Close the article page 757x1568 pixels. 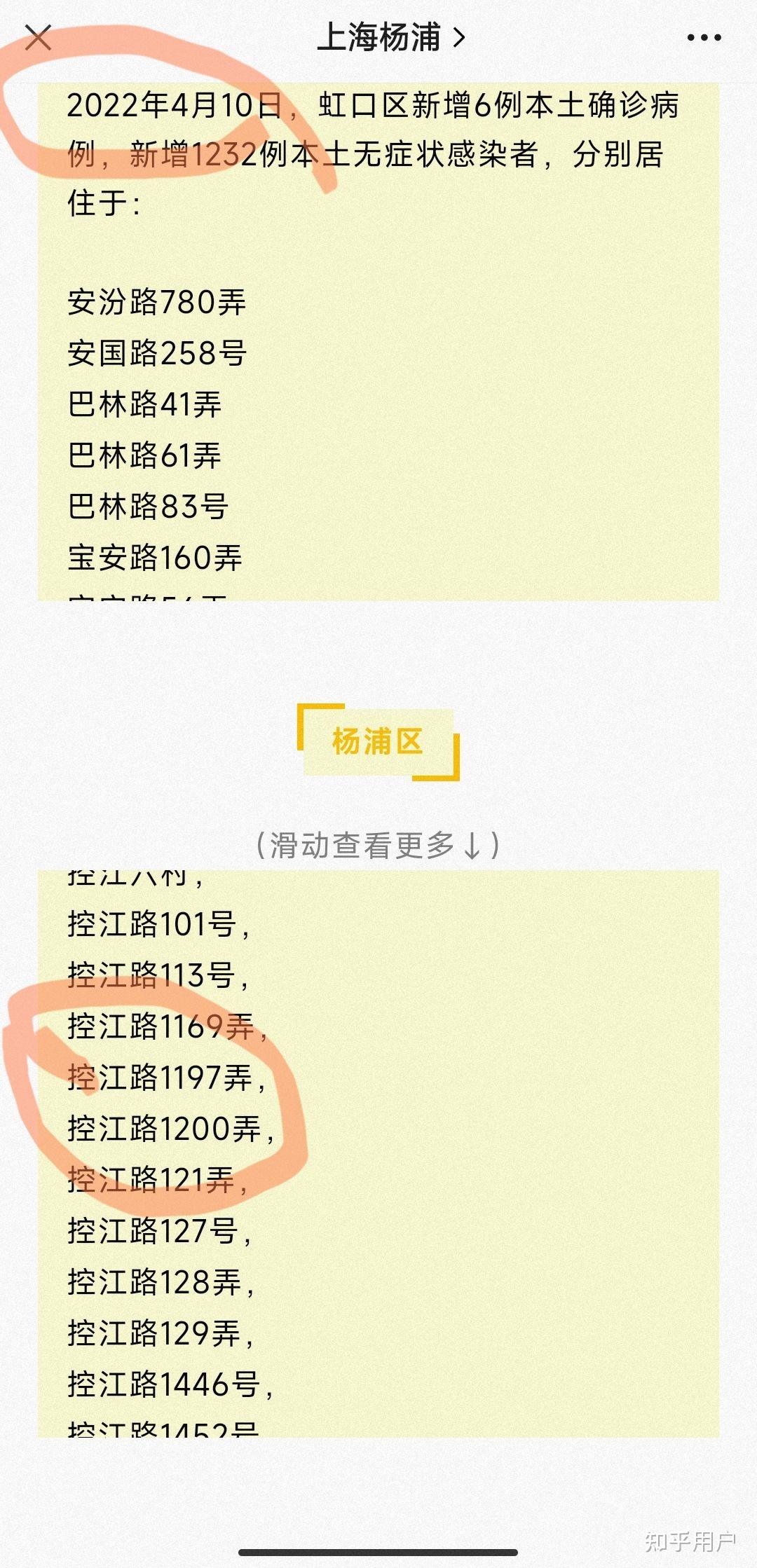(38, 38)
